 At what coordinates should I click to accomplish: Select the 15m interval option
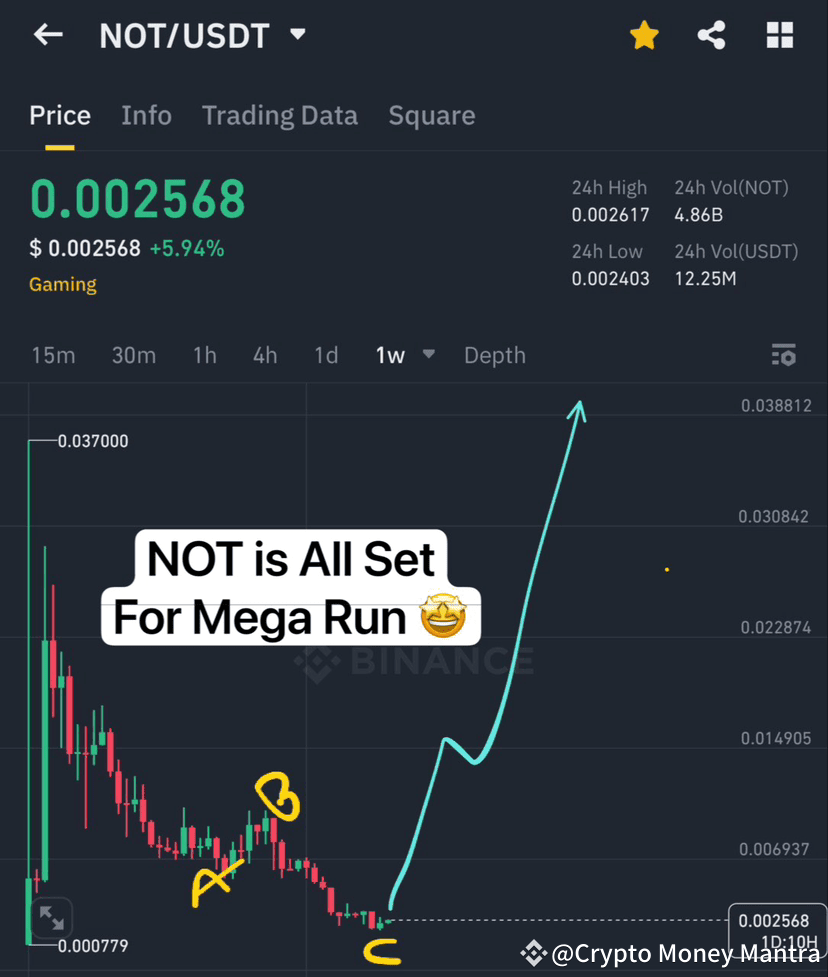point(53,355)
